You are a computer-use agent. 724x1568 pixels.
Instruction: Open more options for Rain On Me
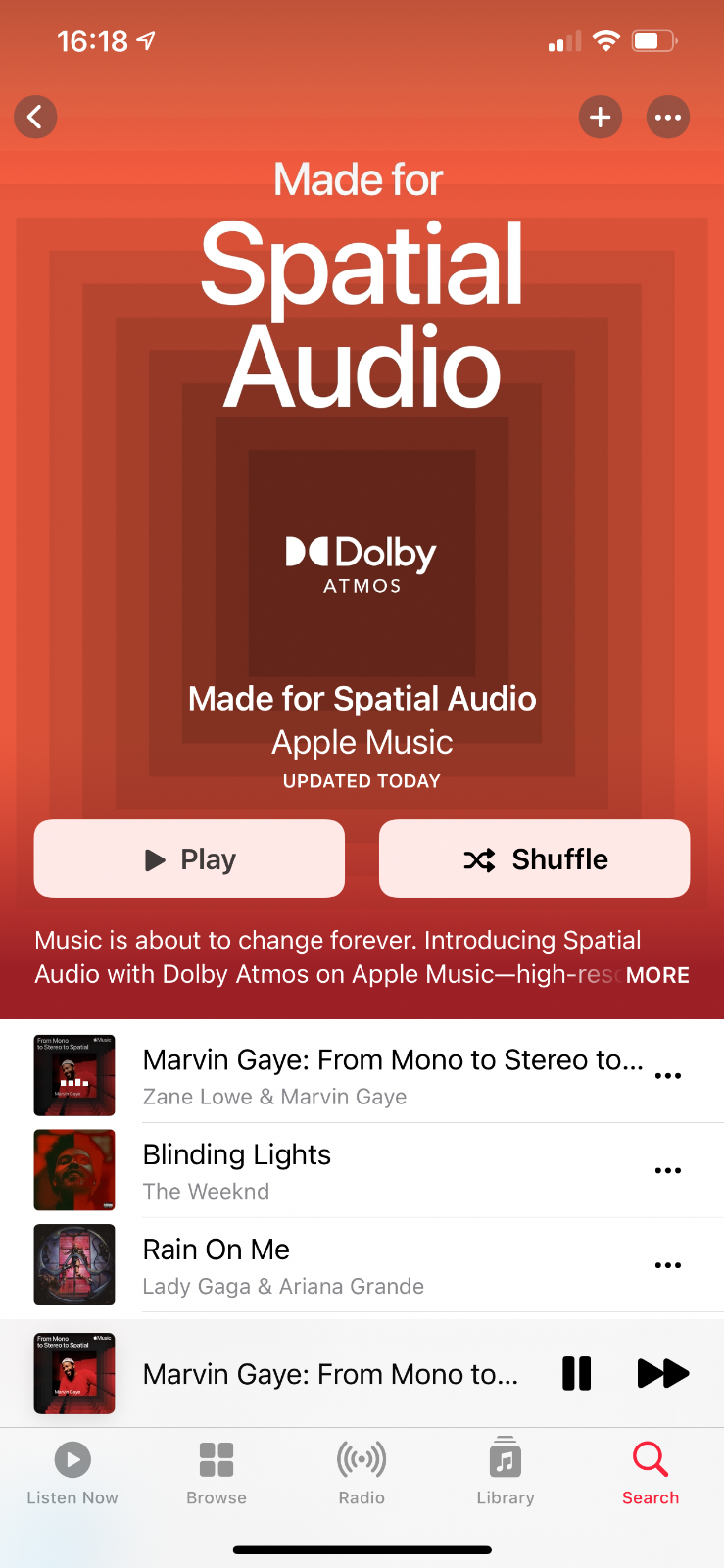pyautogui.click(x=668, y=1265)
